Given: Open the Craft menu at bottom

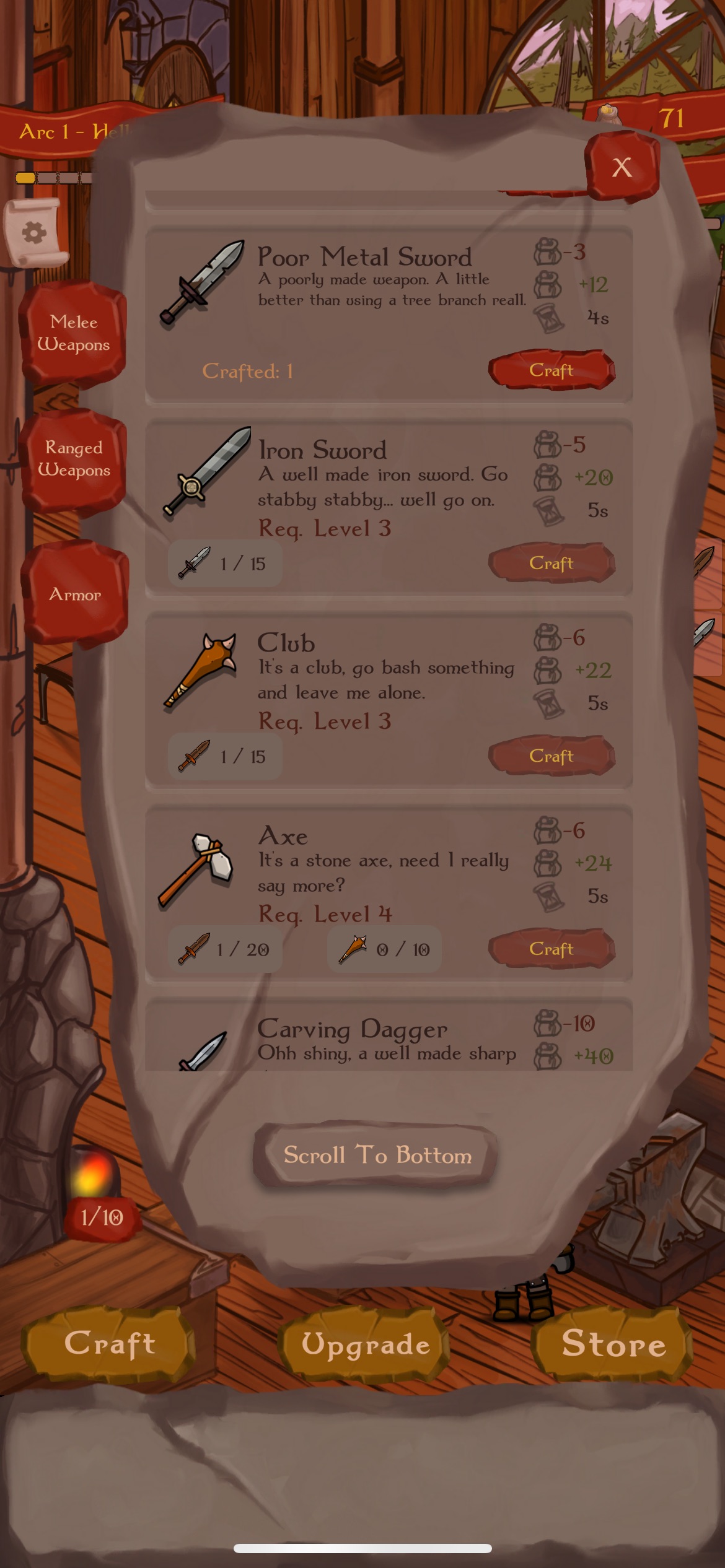Looking at the screenshot, I should (109, 1343).
